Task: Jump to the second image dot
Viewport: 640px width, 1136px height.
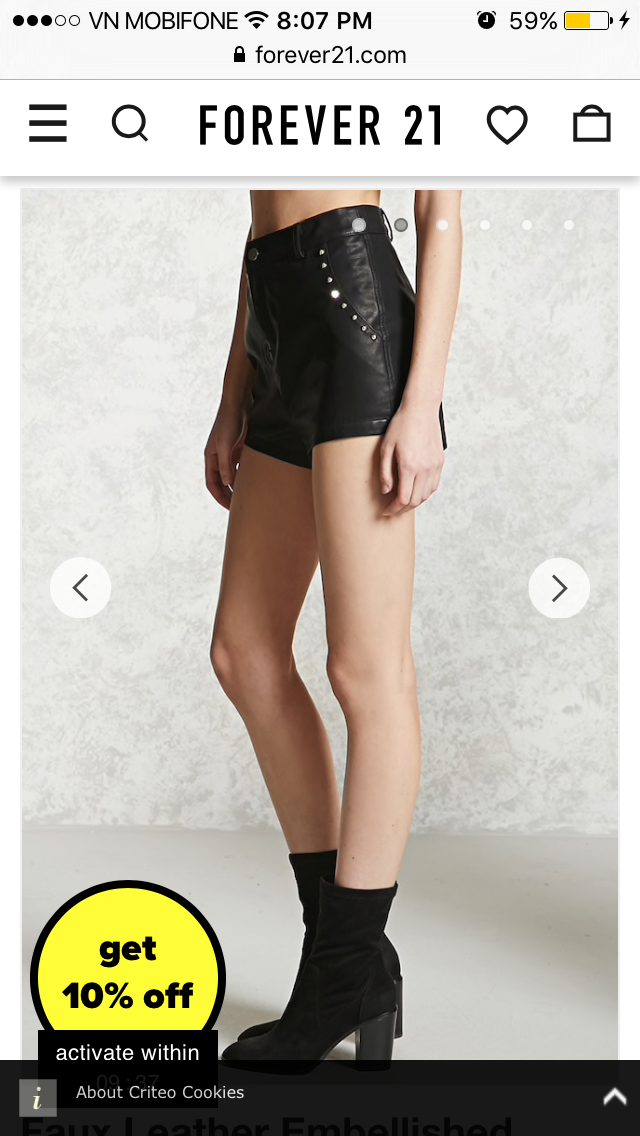Action: (x=401, y=225)
